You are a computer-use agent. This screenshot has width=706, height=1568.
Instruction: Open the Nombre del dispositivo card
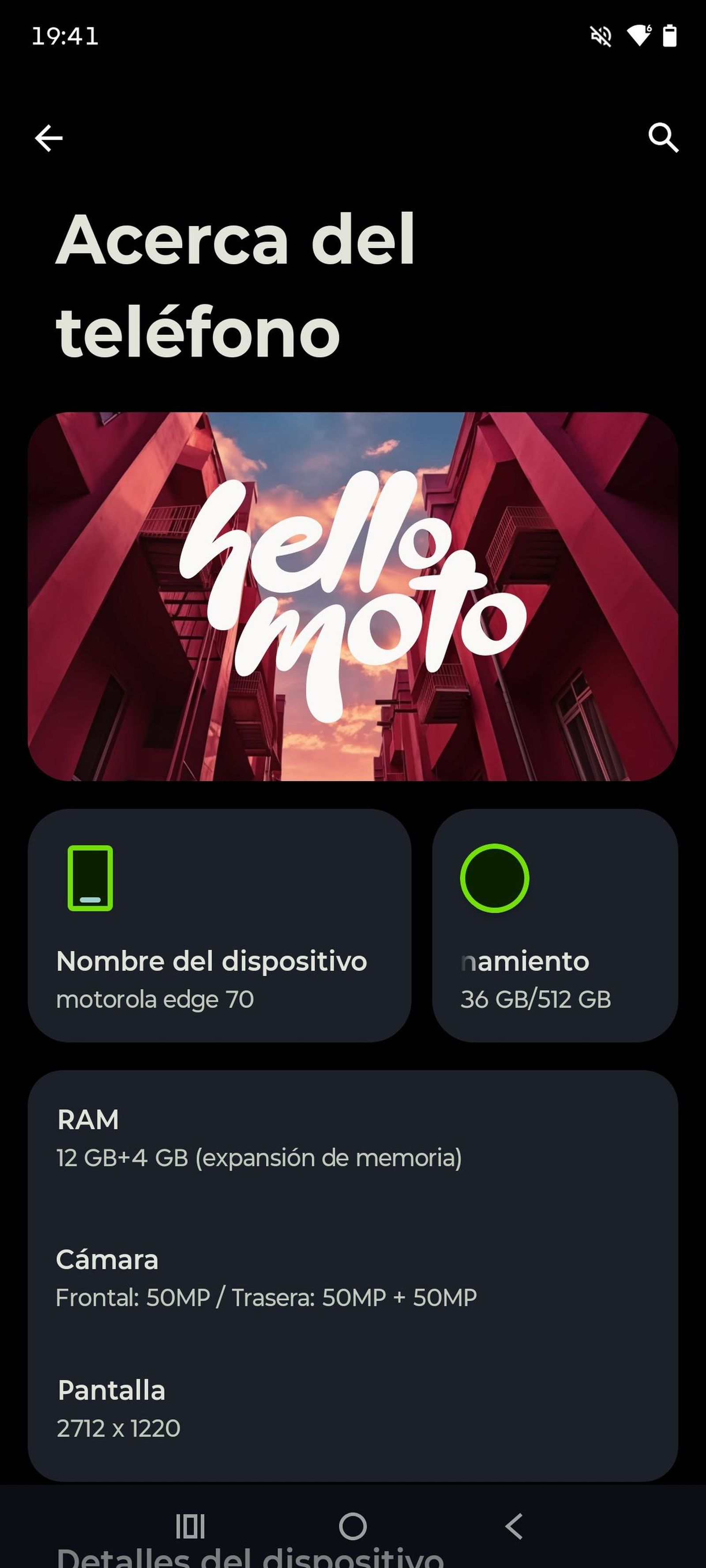tap(219, 925)
